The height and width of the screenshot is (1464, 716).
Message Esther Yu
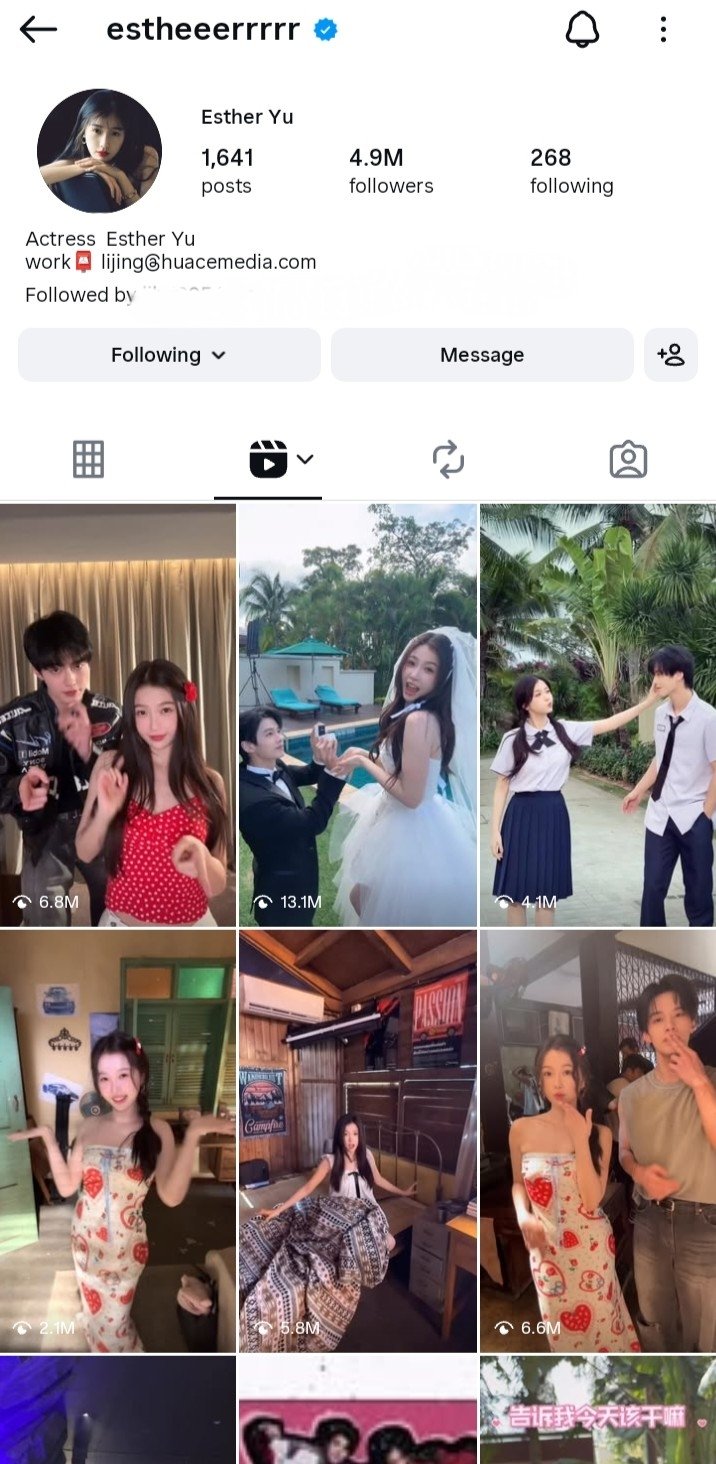click(x=482, y=355)
